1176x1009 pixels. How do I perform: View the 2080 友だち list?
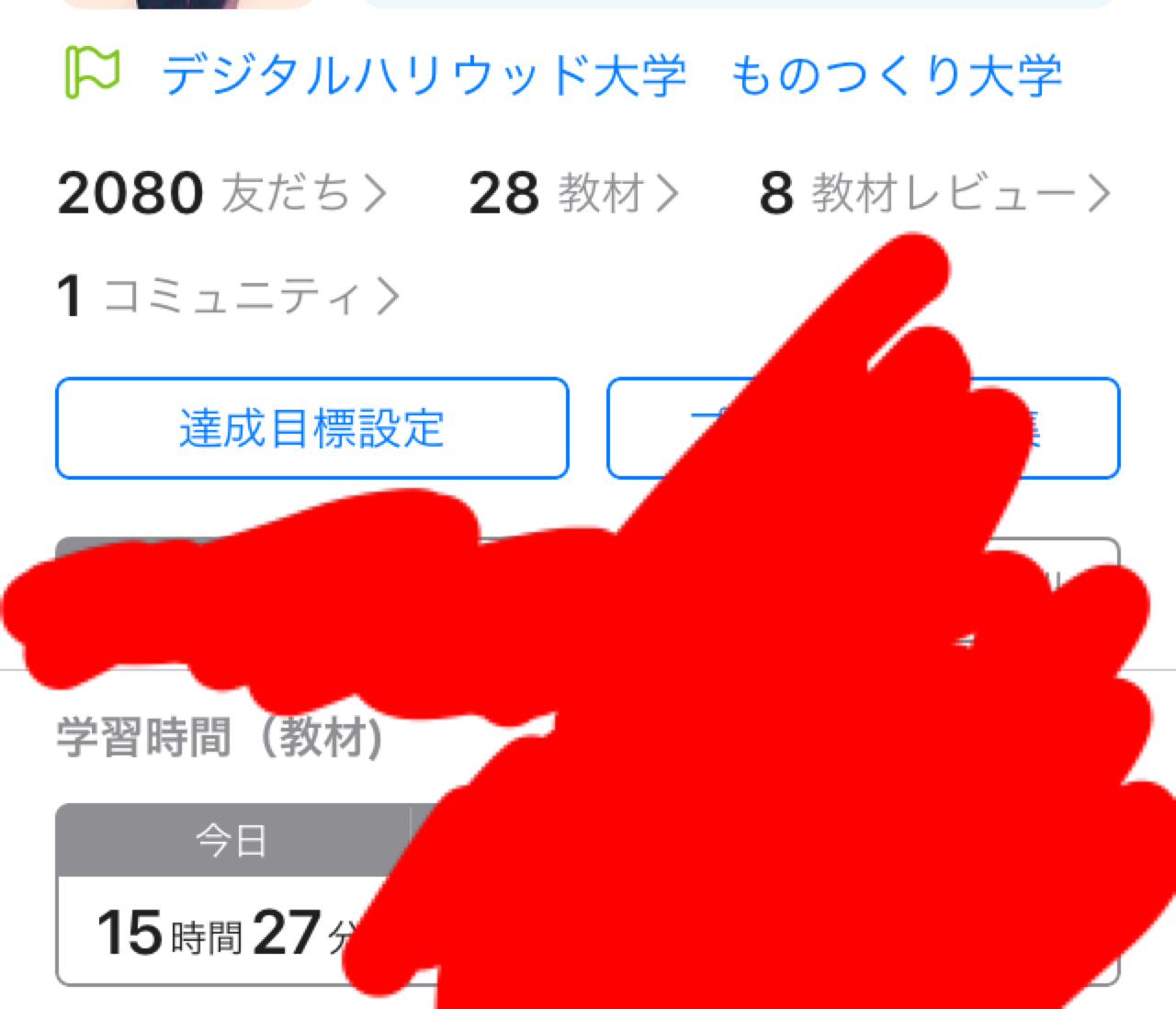(x=221, y=193)
